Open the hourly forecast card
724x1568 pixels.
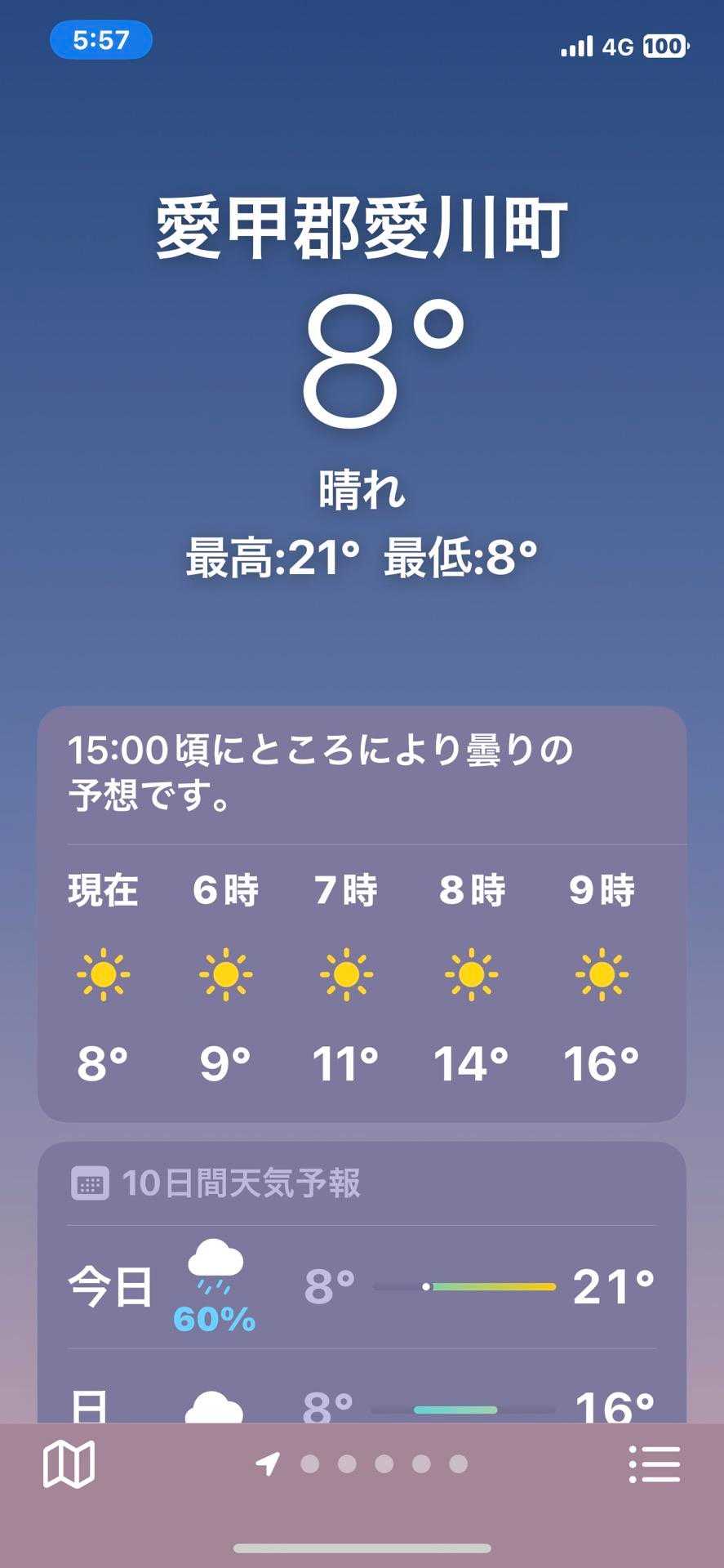[x=362, y=980]
